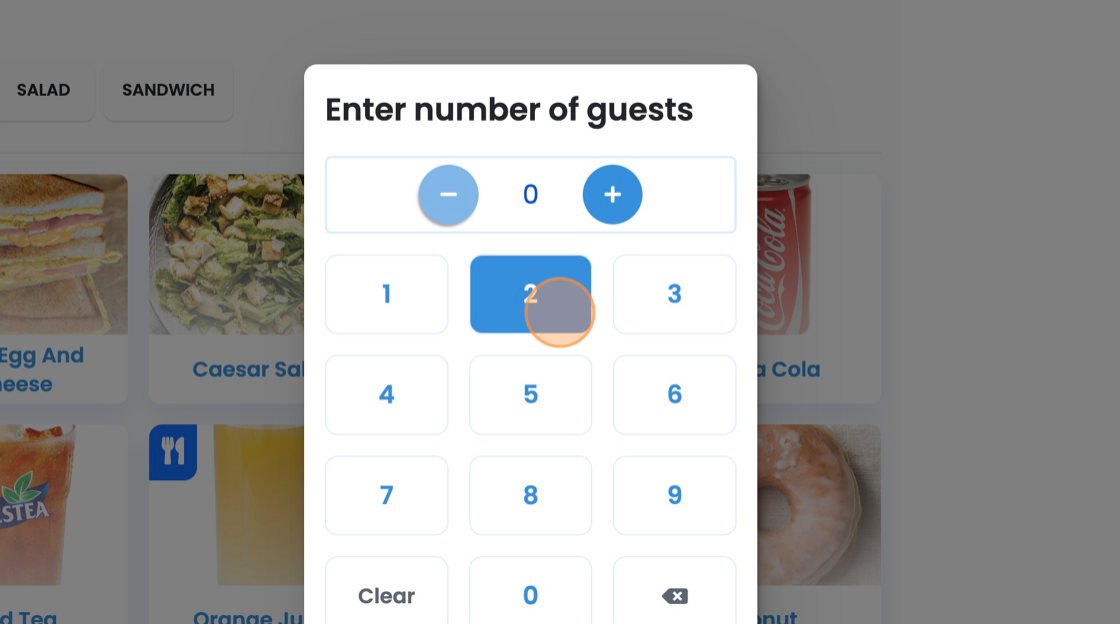Viewport: 1120px width, 624px height.
Task: Delete last digit with backspace key
Action: pyautogui.click(x=674, y=595)
